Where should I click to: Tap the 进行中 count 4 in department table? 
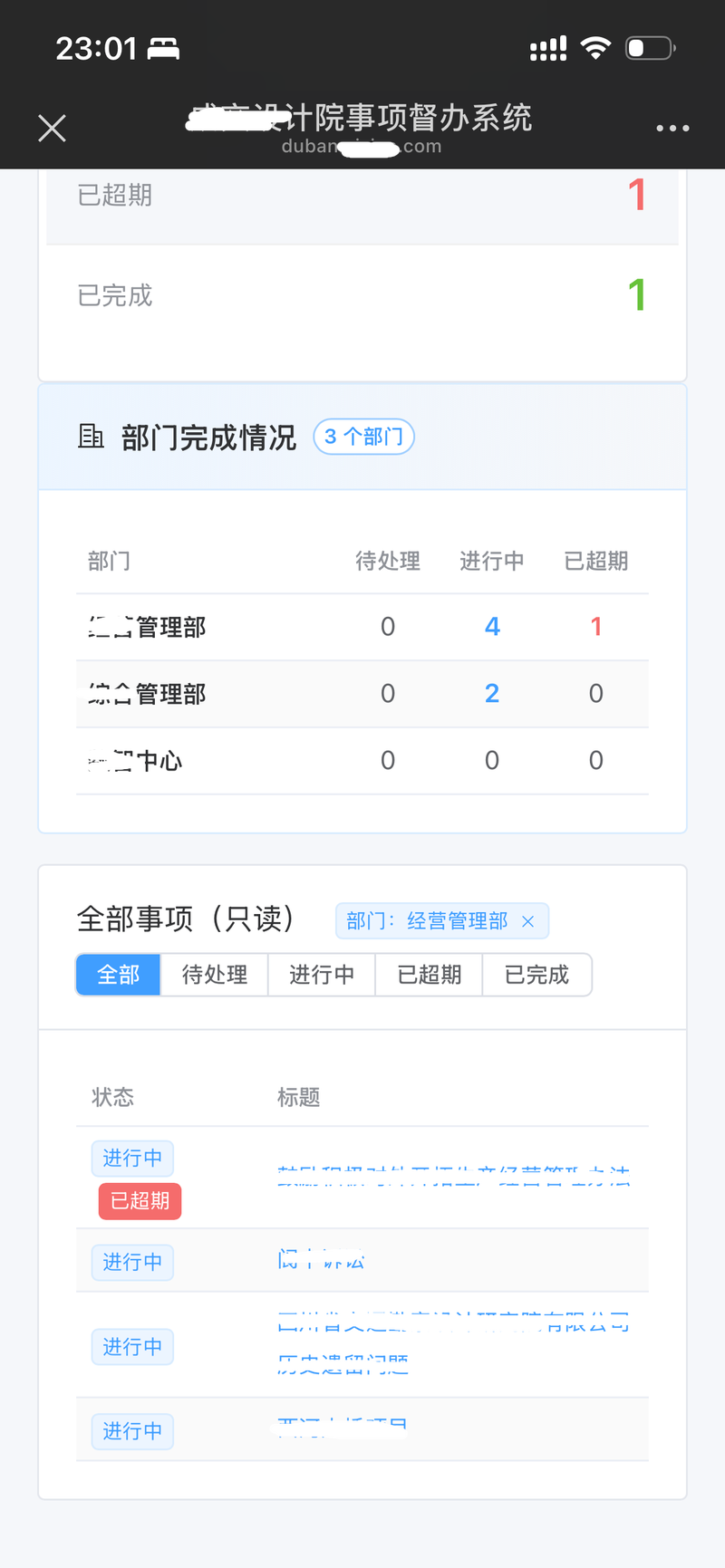pos(492,627)
